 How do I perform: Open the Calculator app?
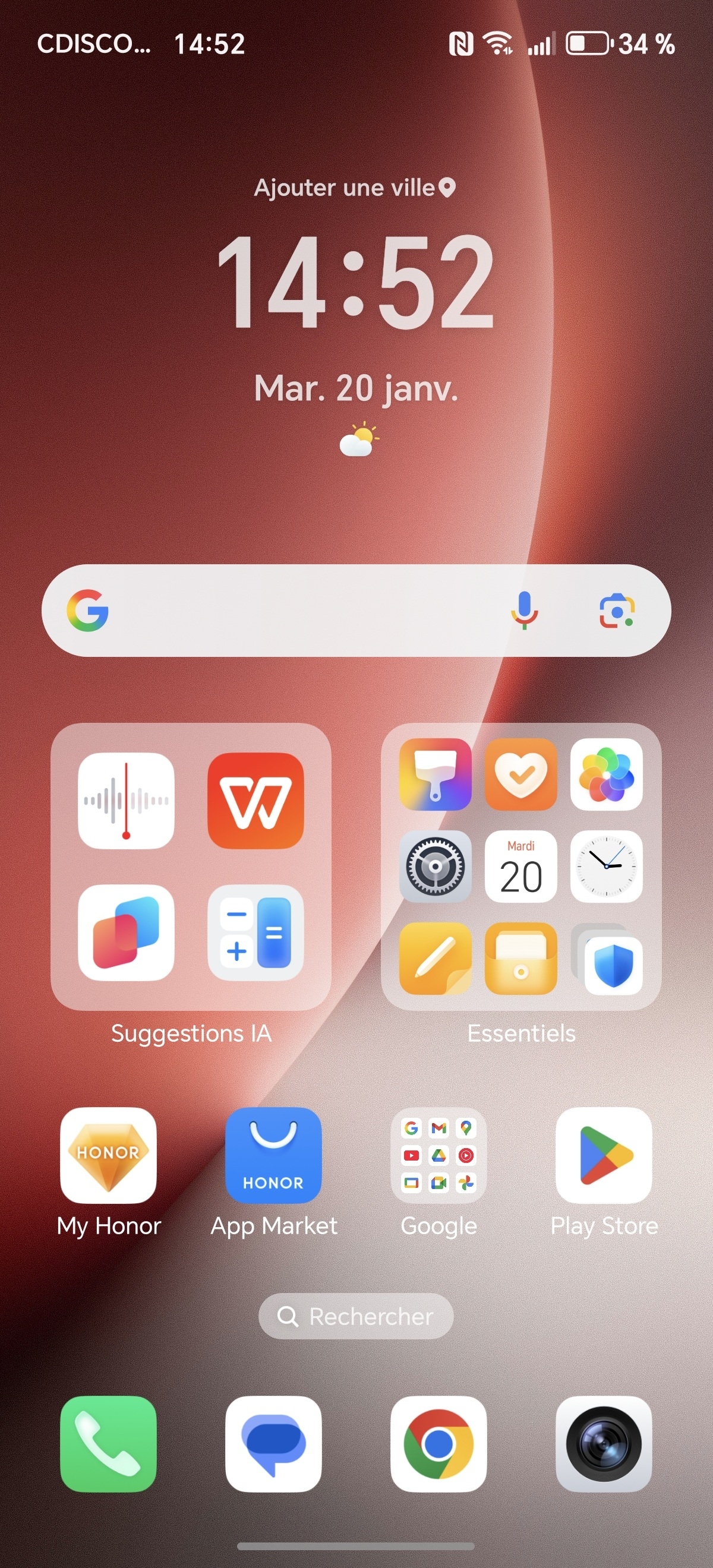tap(255, 932)
